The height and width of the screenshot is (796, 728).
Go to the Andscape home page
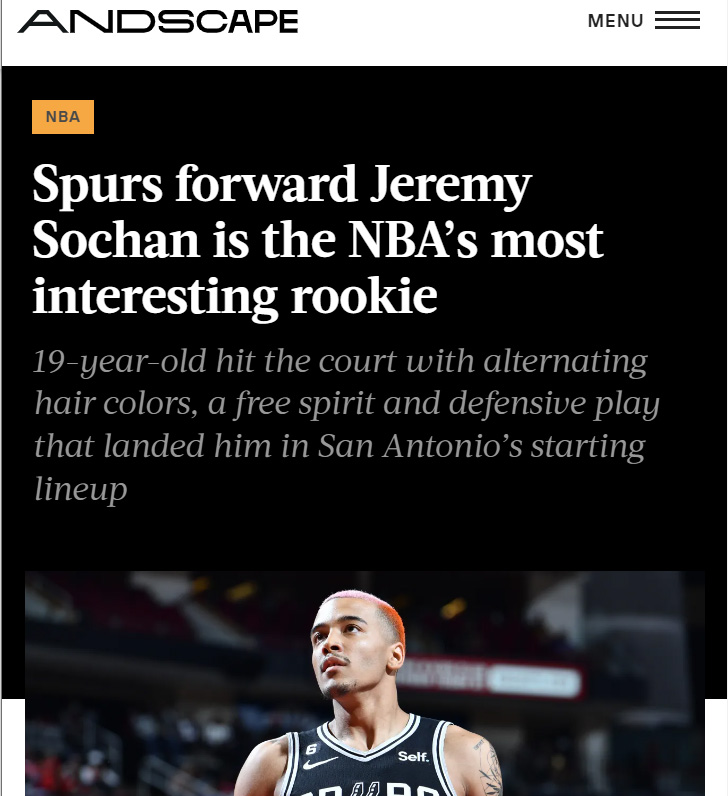click(x=158, y=21)
